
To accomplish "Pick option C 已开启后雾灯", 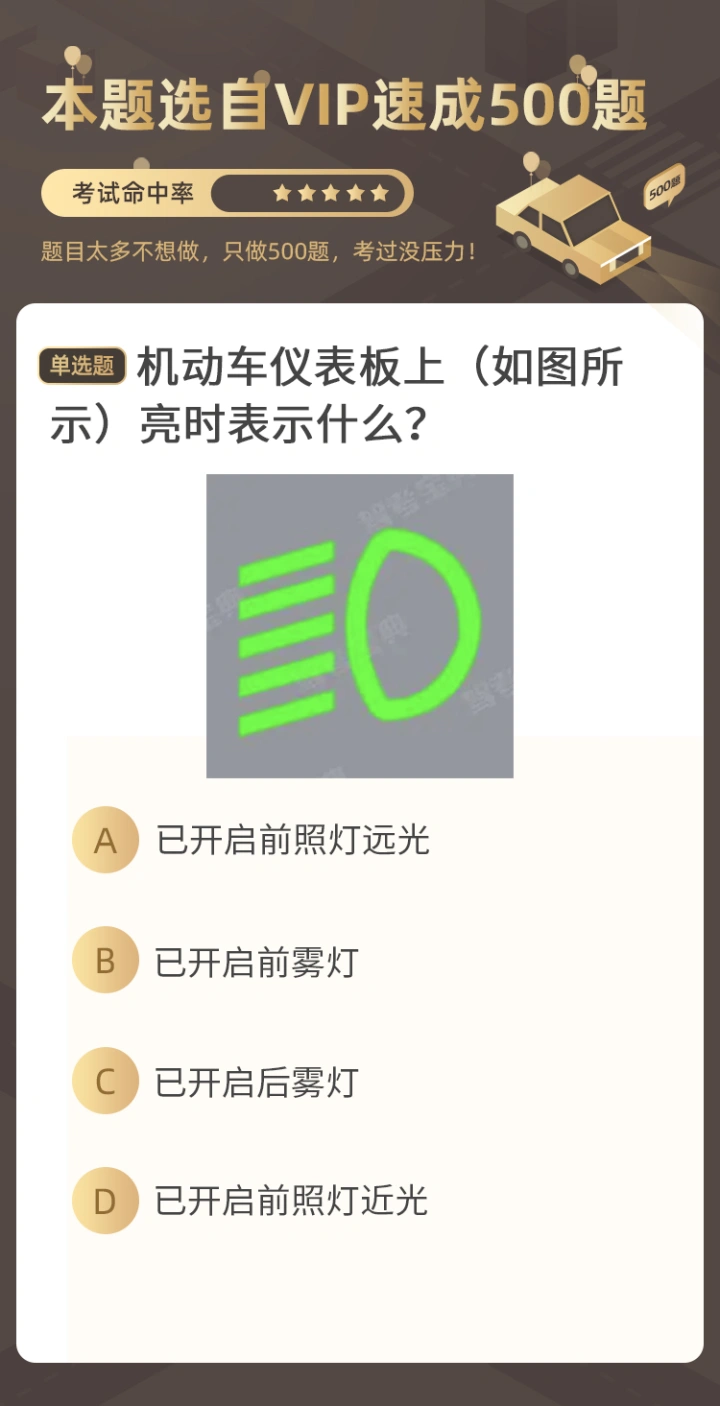I will [x=215, y=1080].
